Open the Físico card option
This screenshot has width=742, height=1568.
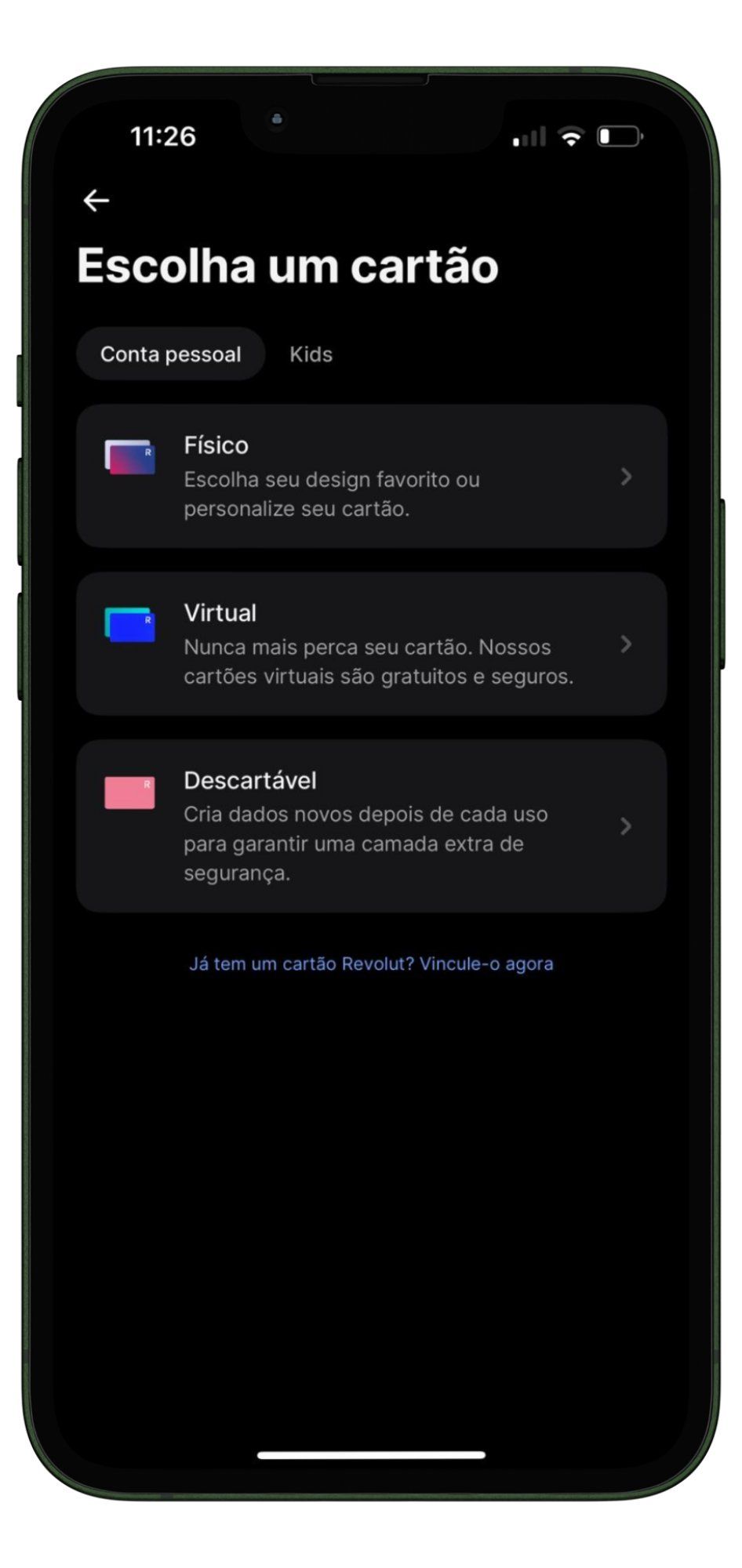coord(371,476)
